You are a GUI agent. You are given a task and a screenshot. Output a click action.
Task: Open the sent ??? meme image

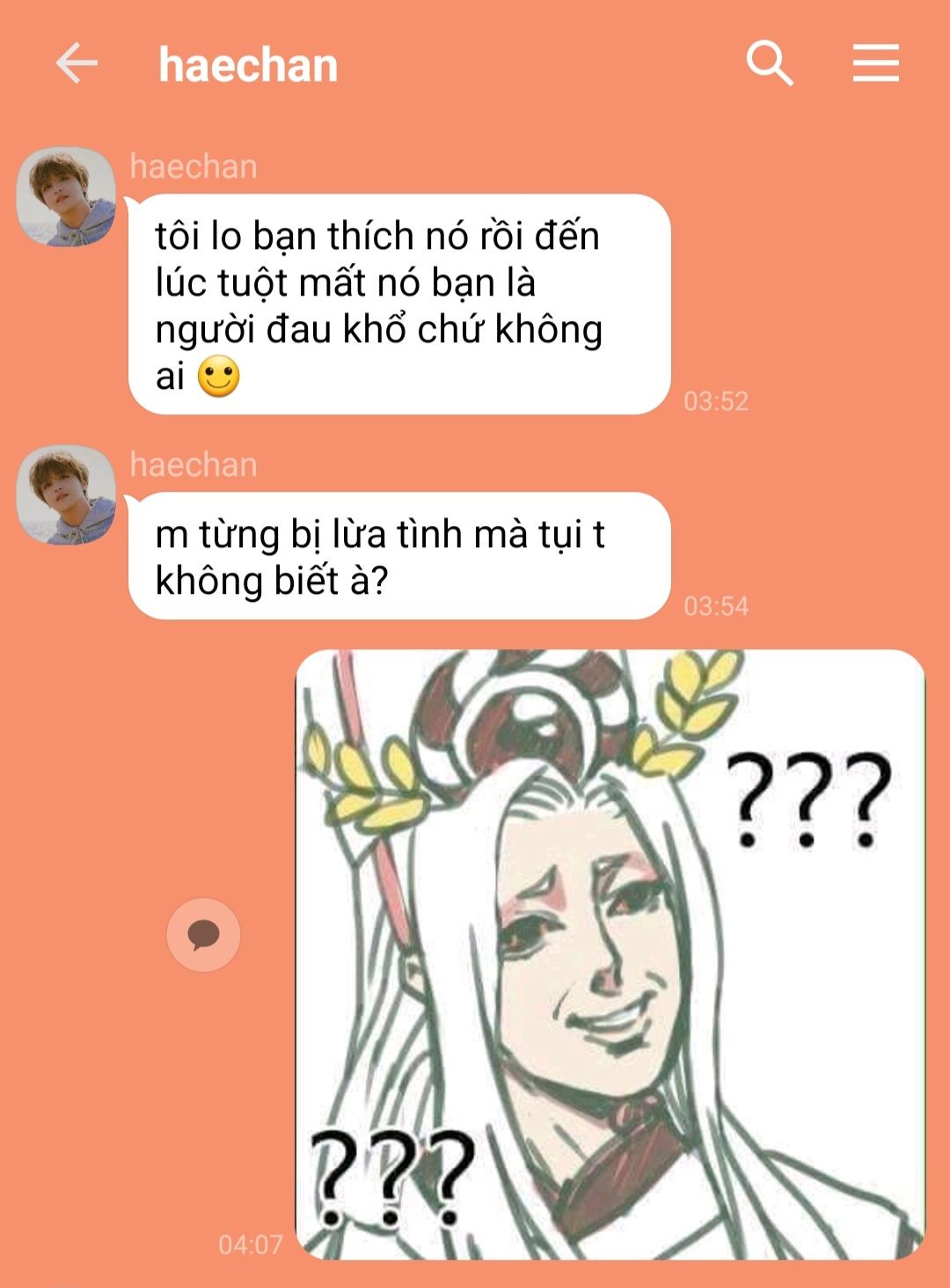(610, 955)
